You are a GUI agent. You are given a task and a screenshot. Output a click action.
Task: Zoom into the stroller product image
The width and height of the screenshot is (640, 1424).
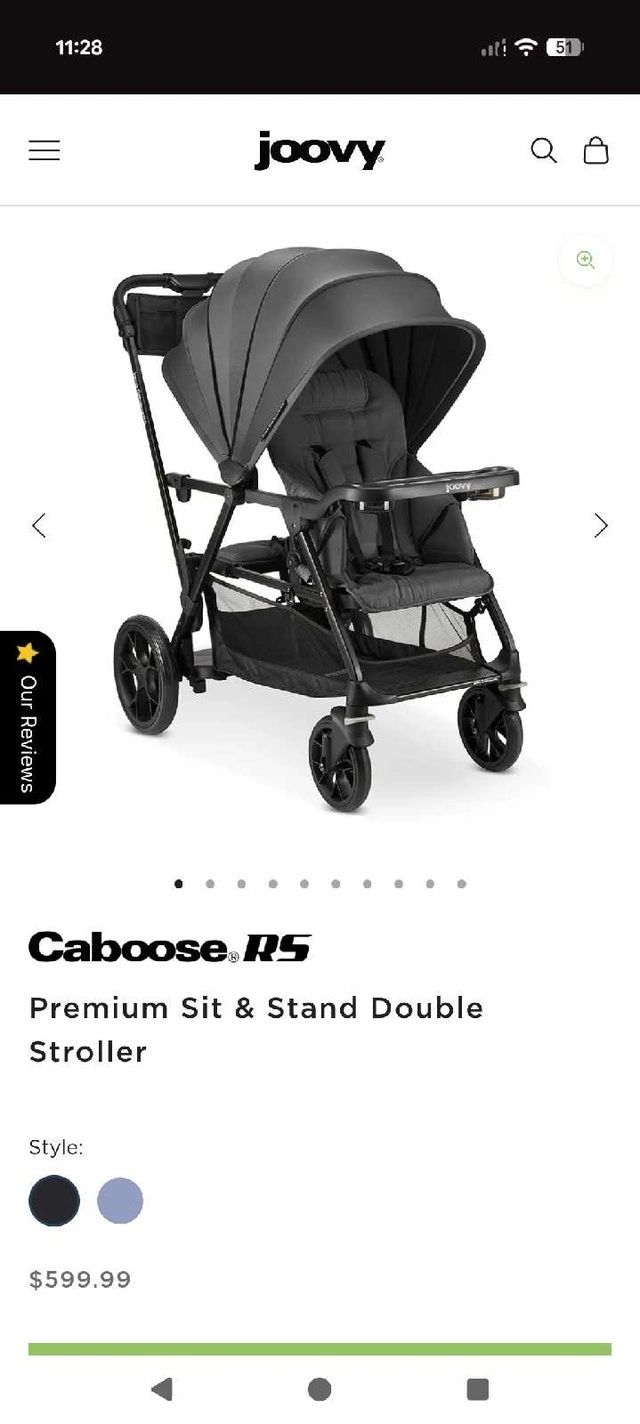point(586,260)
